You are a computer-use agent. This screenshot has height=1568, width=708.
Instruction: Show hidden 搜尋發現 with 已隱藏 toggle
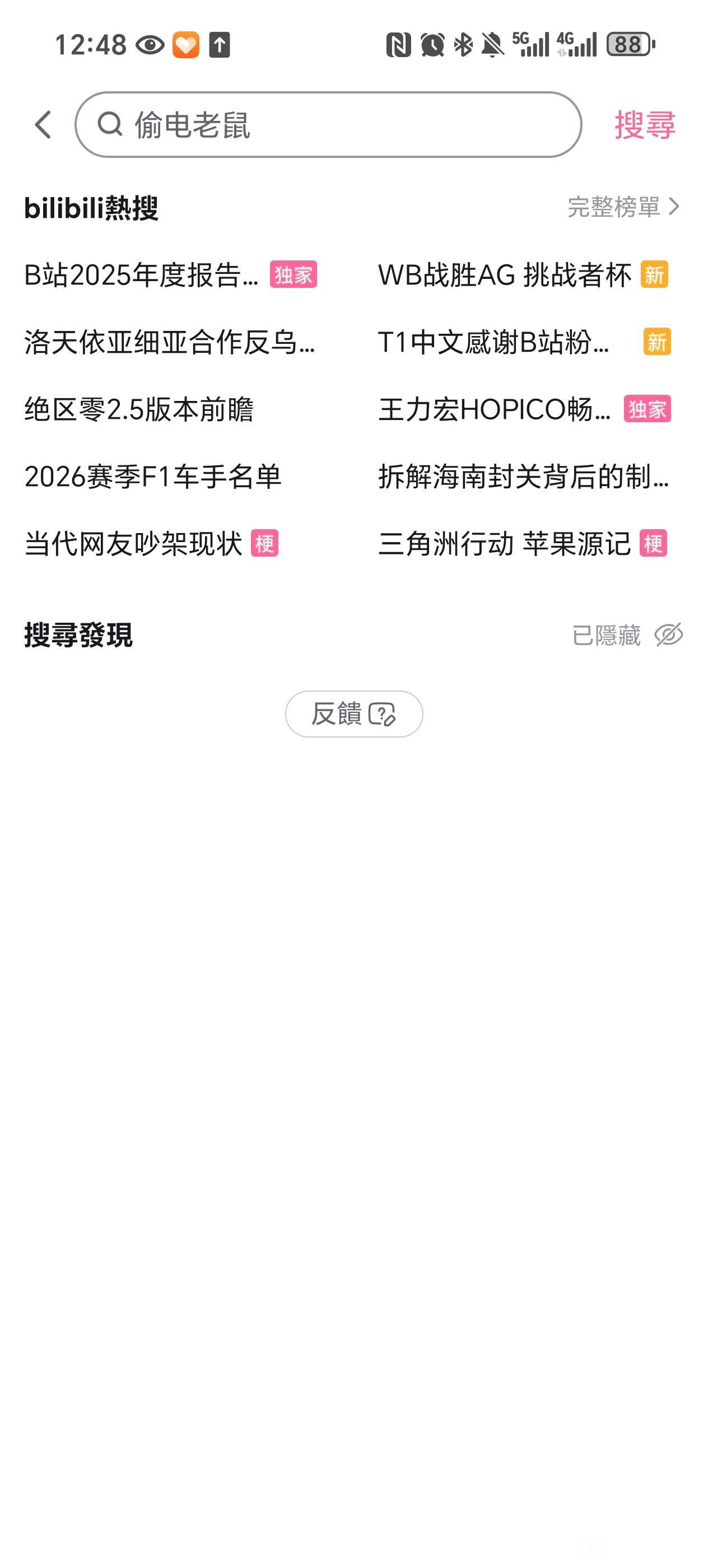[x=627, y=635]
